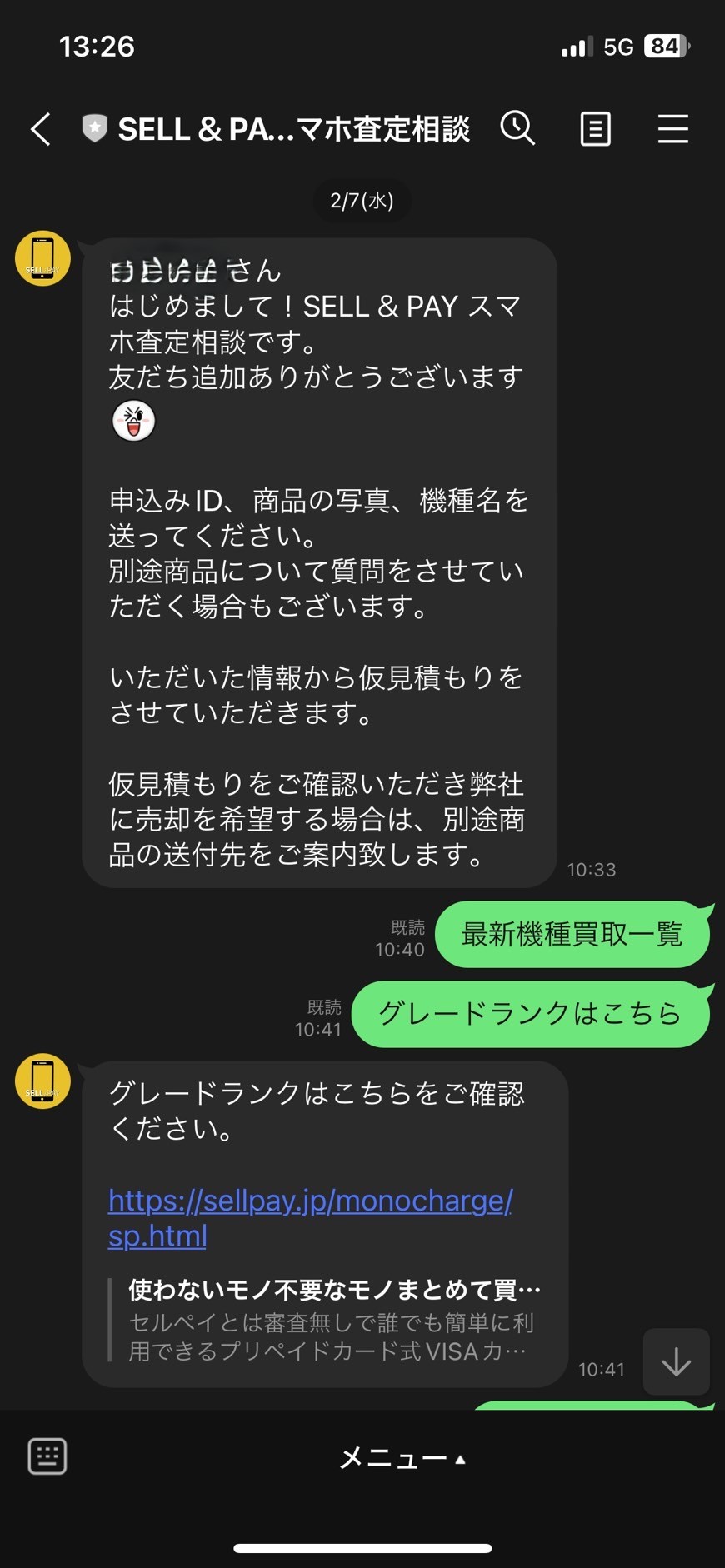
Task: Select the グレードランクはこちら green bubble
Action: (x=531, y=1014)
